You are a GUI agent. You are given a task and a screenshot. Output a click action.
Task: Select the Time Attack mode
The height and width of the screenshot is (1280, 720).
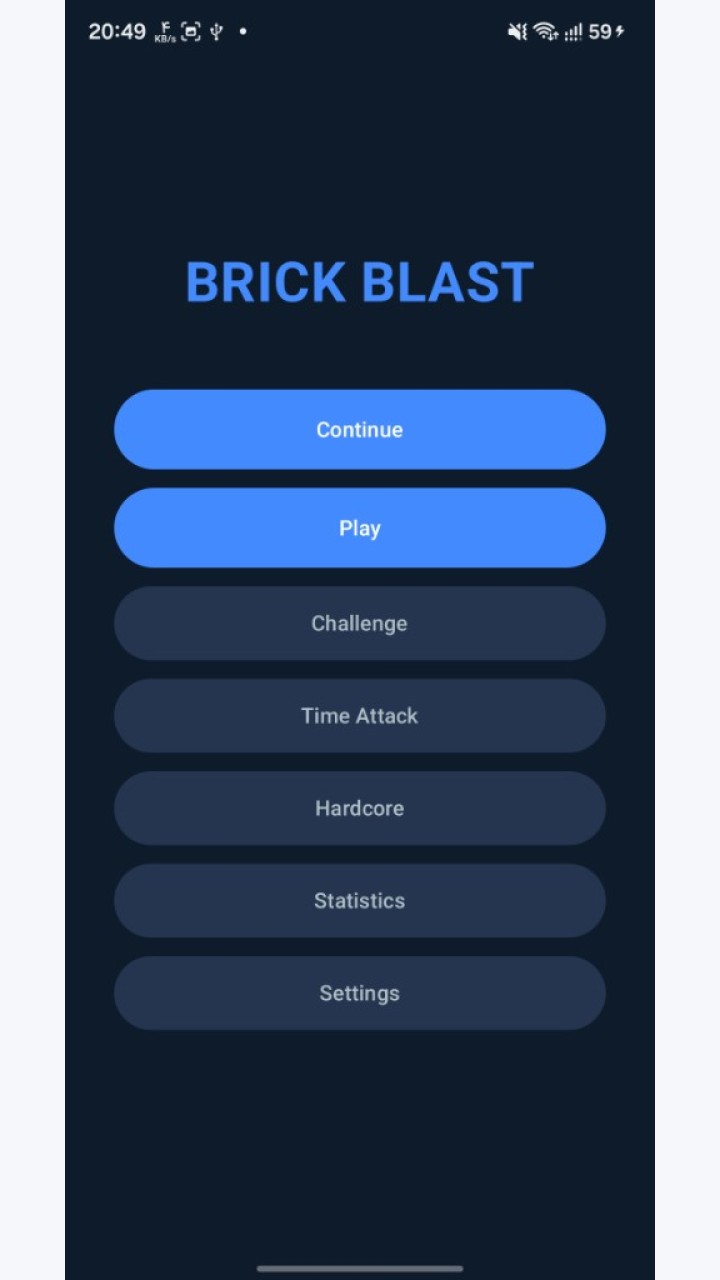[359, 716]
